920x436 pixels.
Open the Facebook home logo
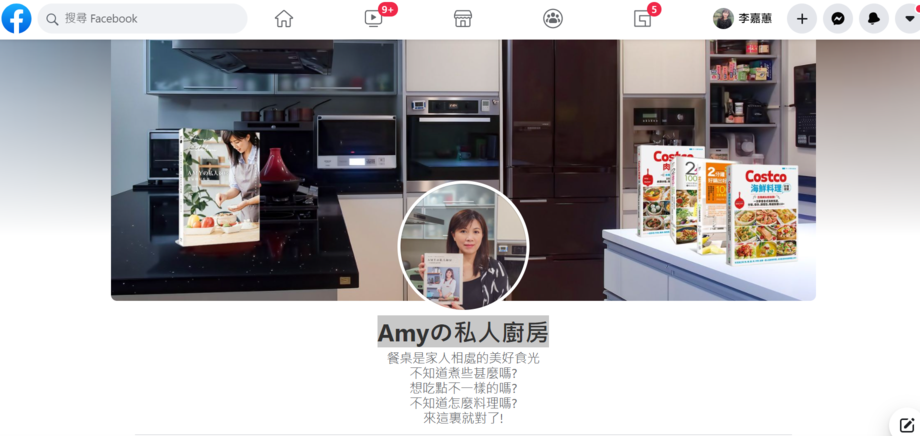point(17,18)
